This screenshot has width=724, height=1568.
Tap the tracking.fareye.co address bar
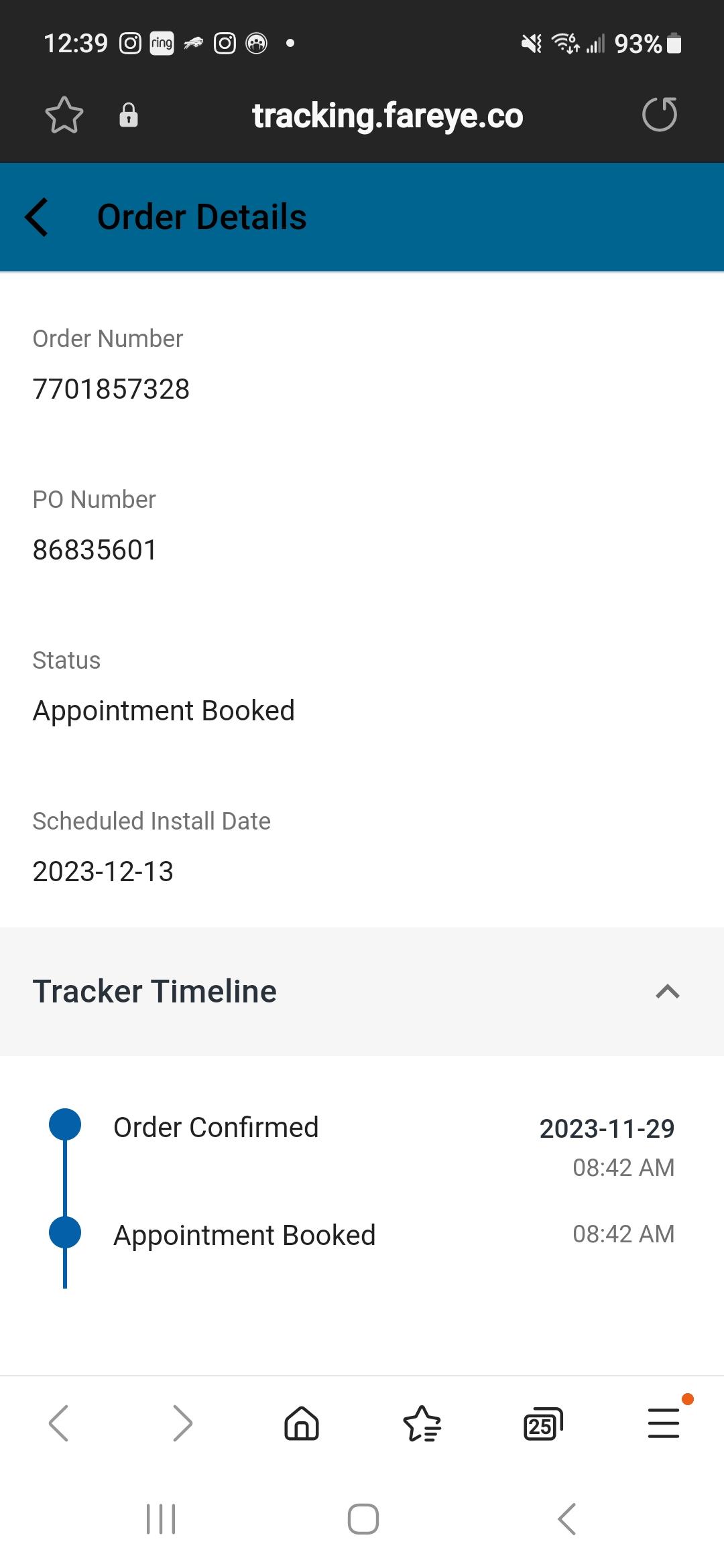point(387,116)
